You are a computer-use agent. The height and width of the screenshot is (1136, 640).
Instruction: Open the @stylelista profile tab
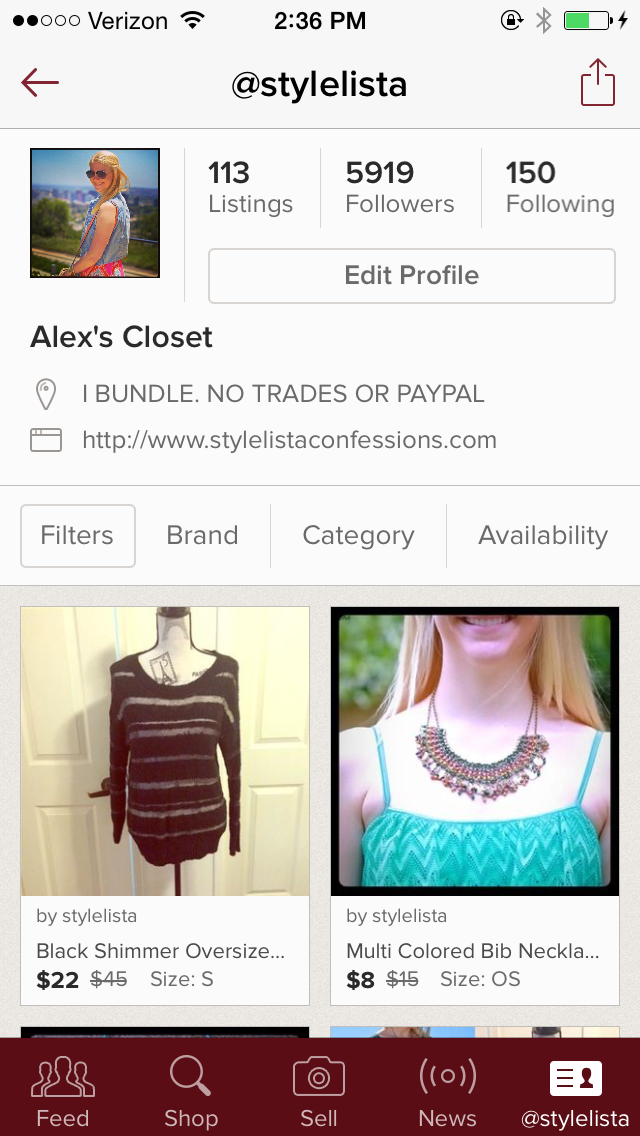(575, 1091)
